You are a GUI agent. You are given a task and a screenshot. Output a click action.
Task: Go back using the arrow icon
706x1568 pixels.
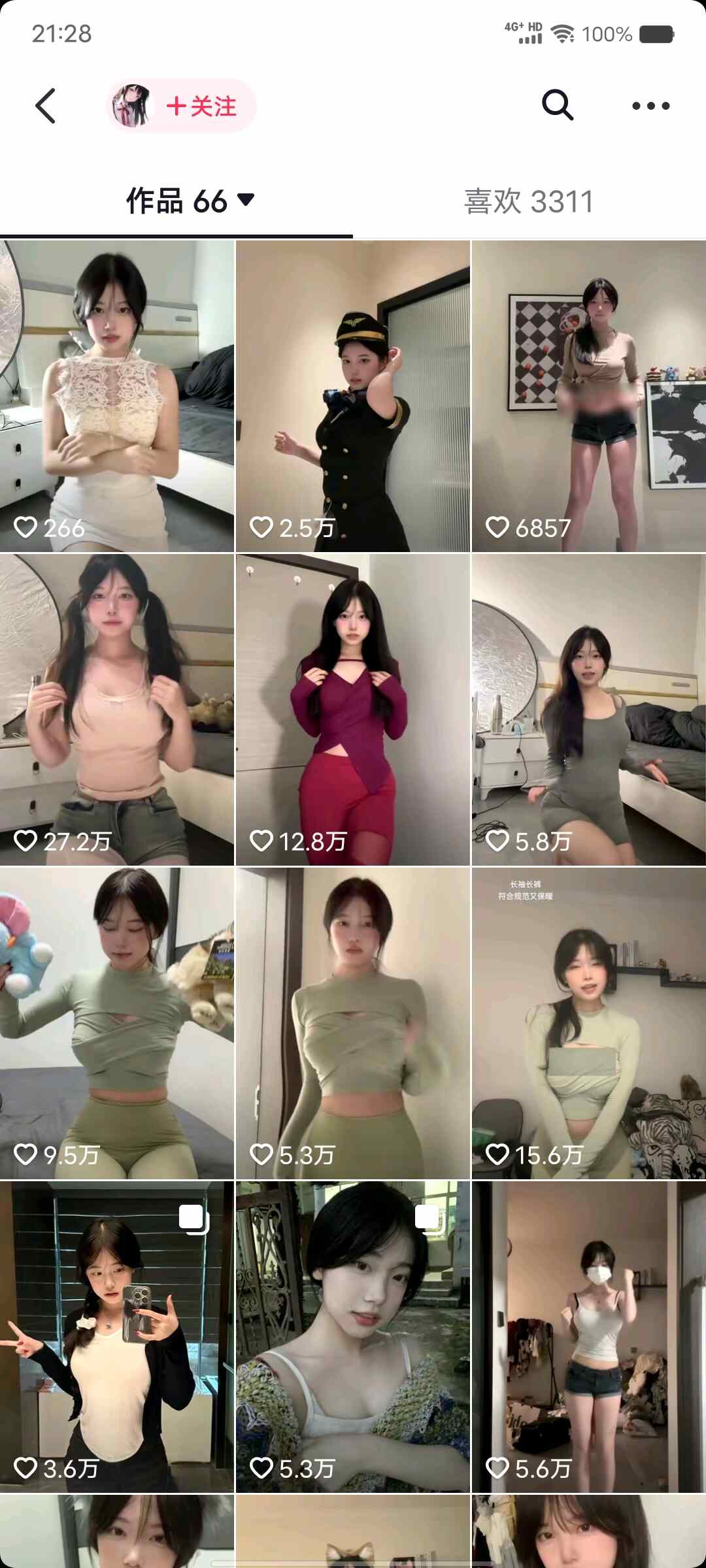pyautogui.click(x=46, y=106)
